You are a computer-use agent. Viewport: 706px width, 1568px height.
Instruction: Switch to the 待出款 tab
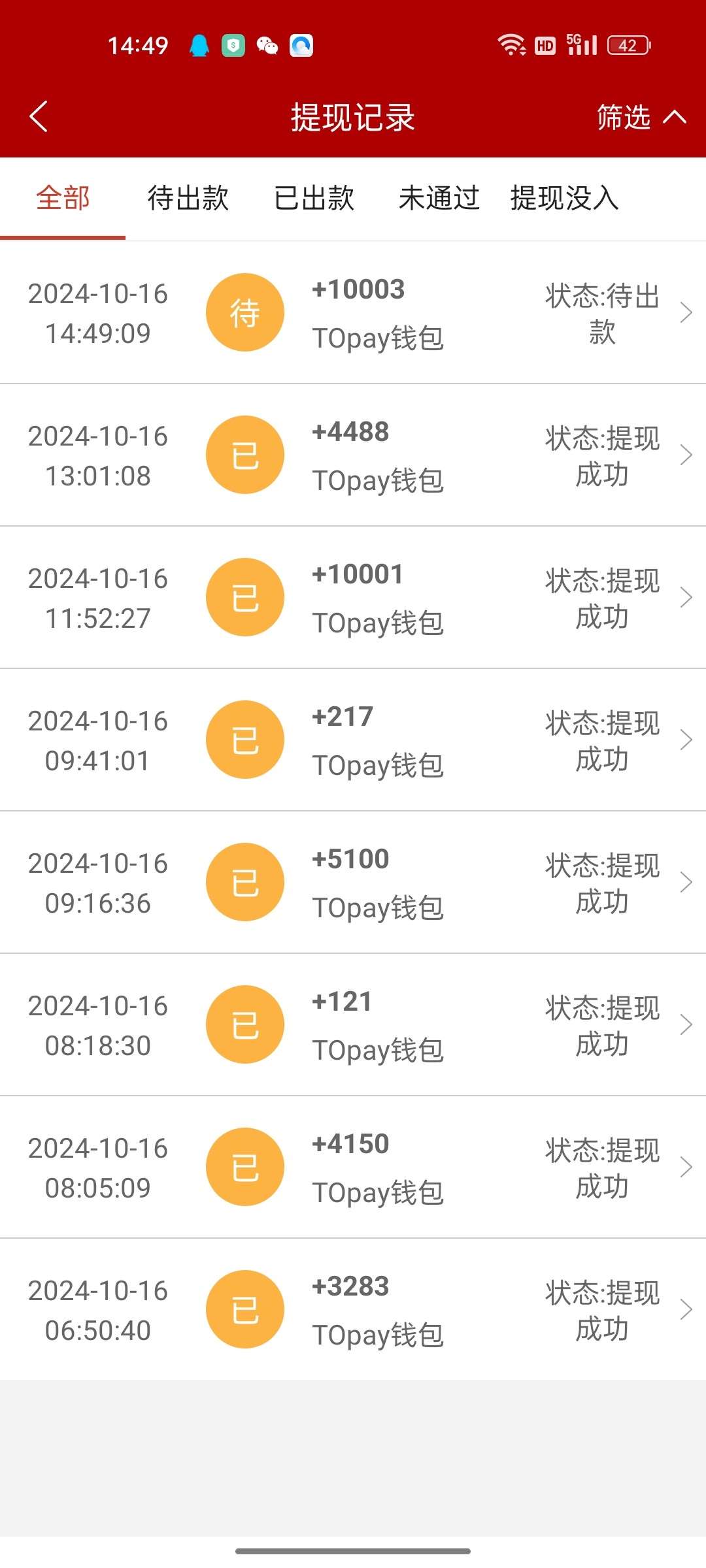(188, 198)
